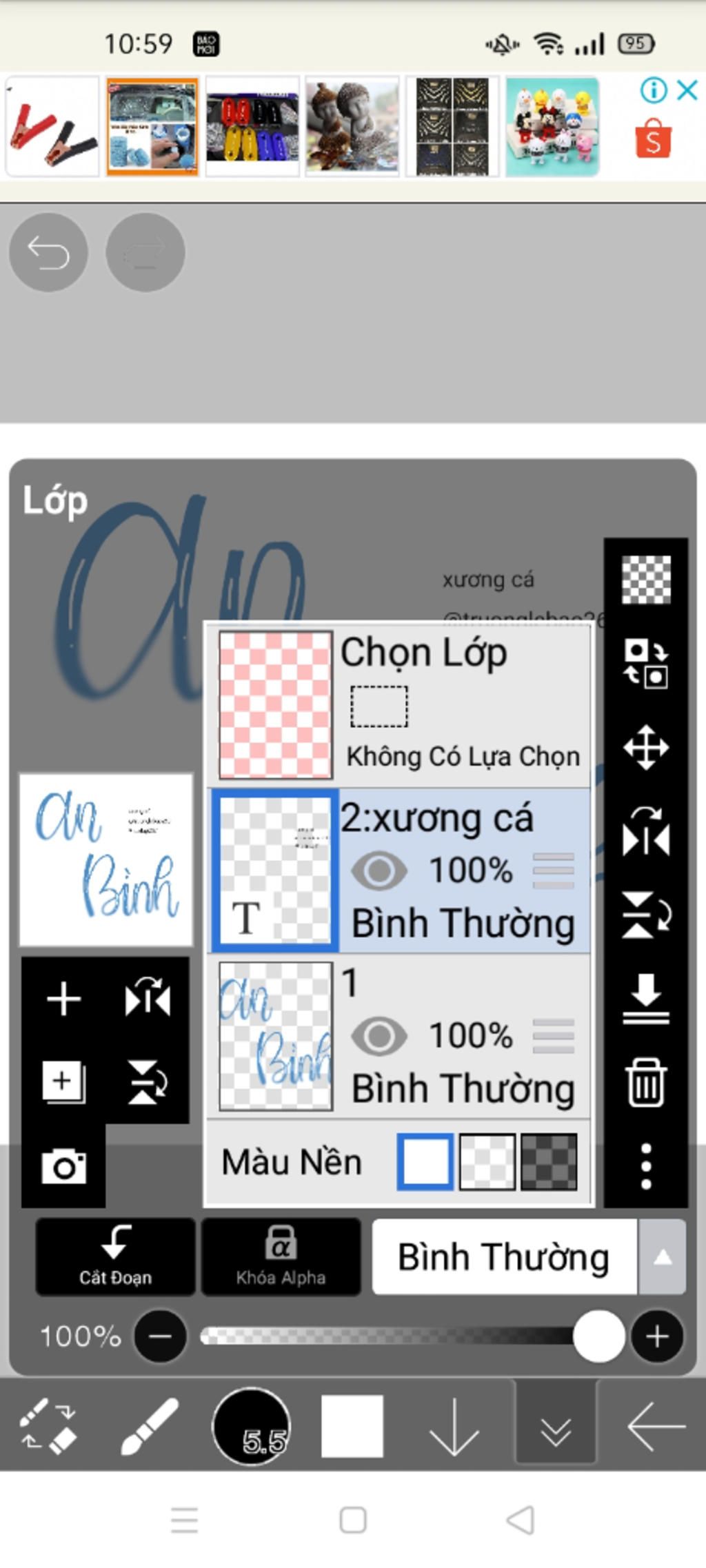Increase opacity with plus button
This screenshot has width=706, height=1568.
[656, 1337]
